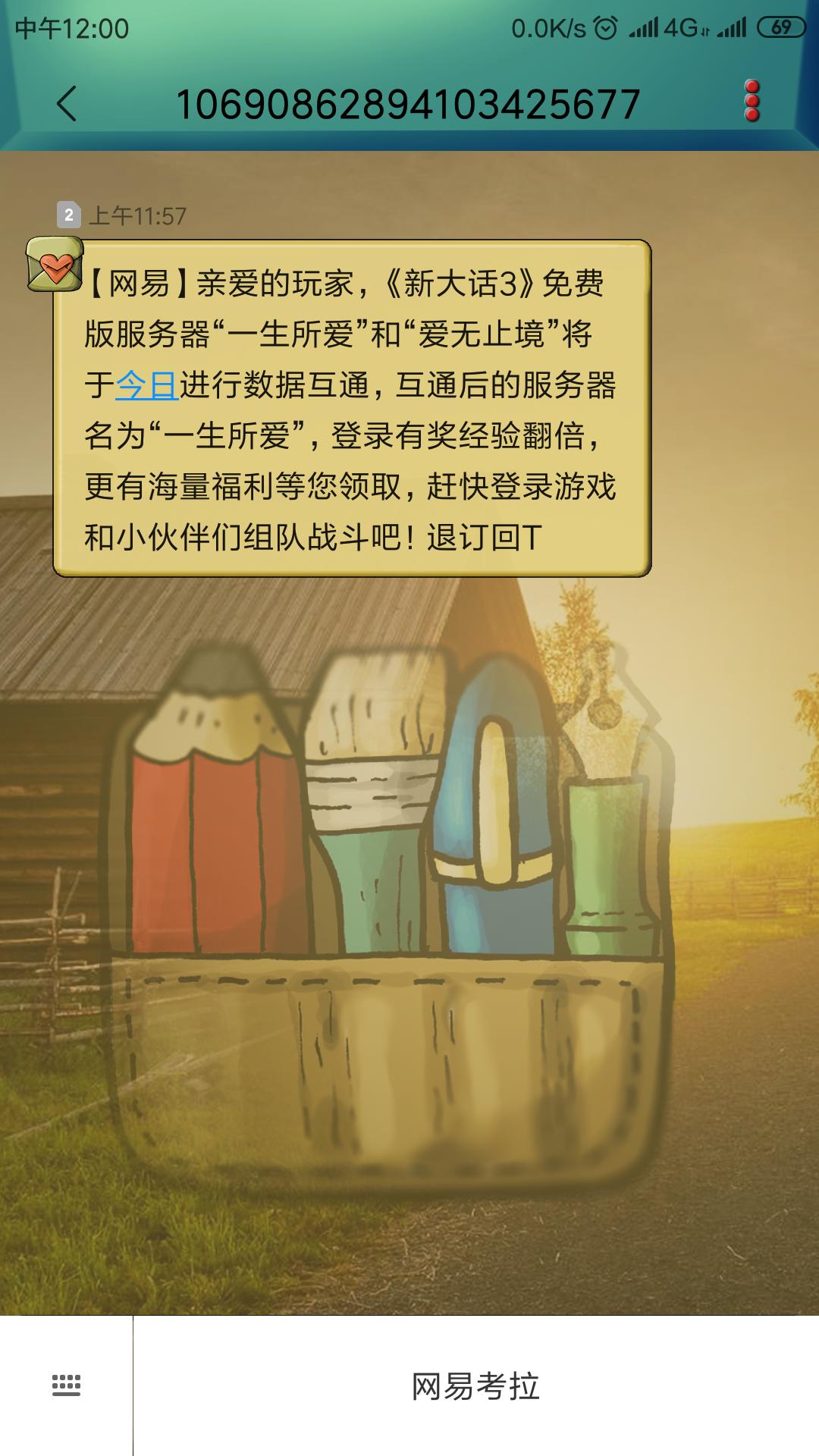This screenshot has width=819, height=1456.
Task: Open the 网易考拉 service menu
Action: coord(475,1386)
